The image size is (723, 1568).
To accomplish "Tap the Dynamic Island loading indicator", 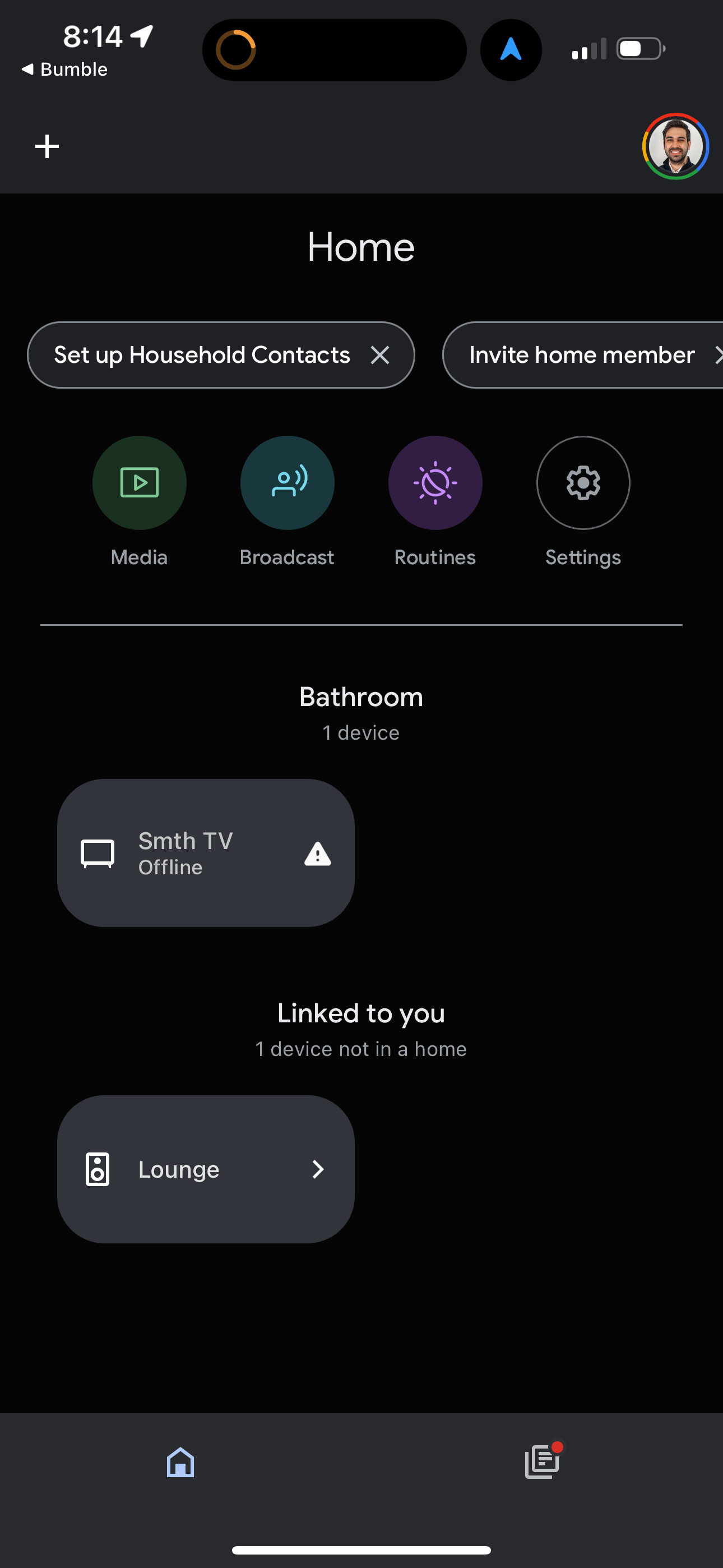I will (x=237, y=49).
